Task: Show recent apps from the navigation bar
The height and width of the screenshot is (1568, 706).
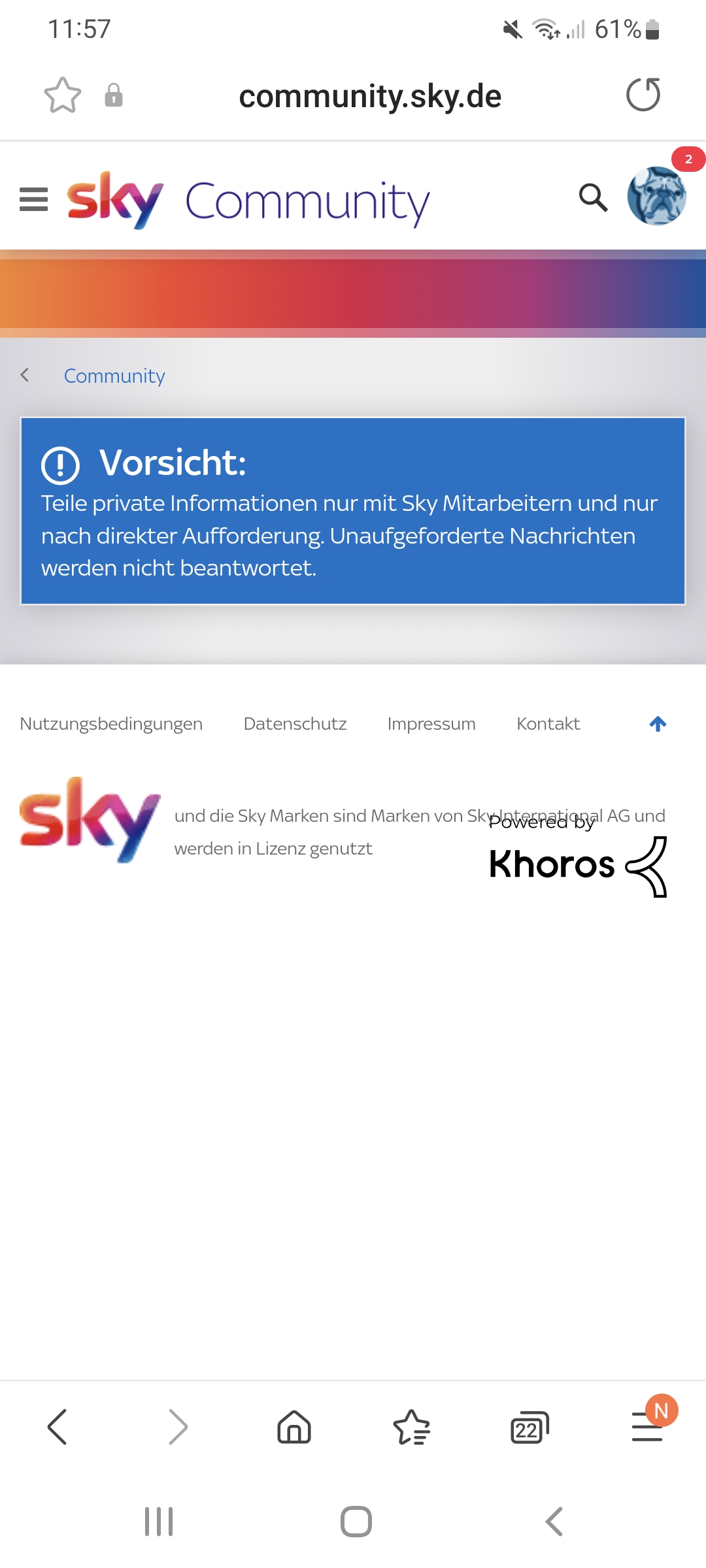Action: point(159,1522)
